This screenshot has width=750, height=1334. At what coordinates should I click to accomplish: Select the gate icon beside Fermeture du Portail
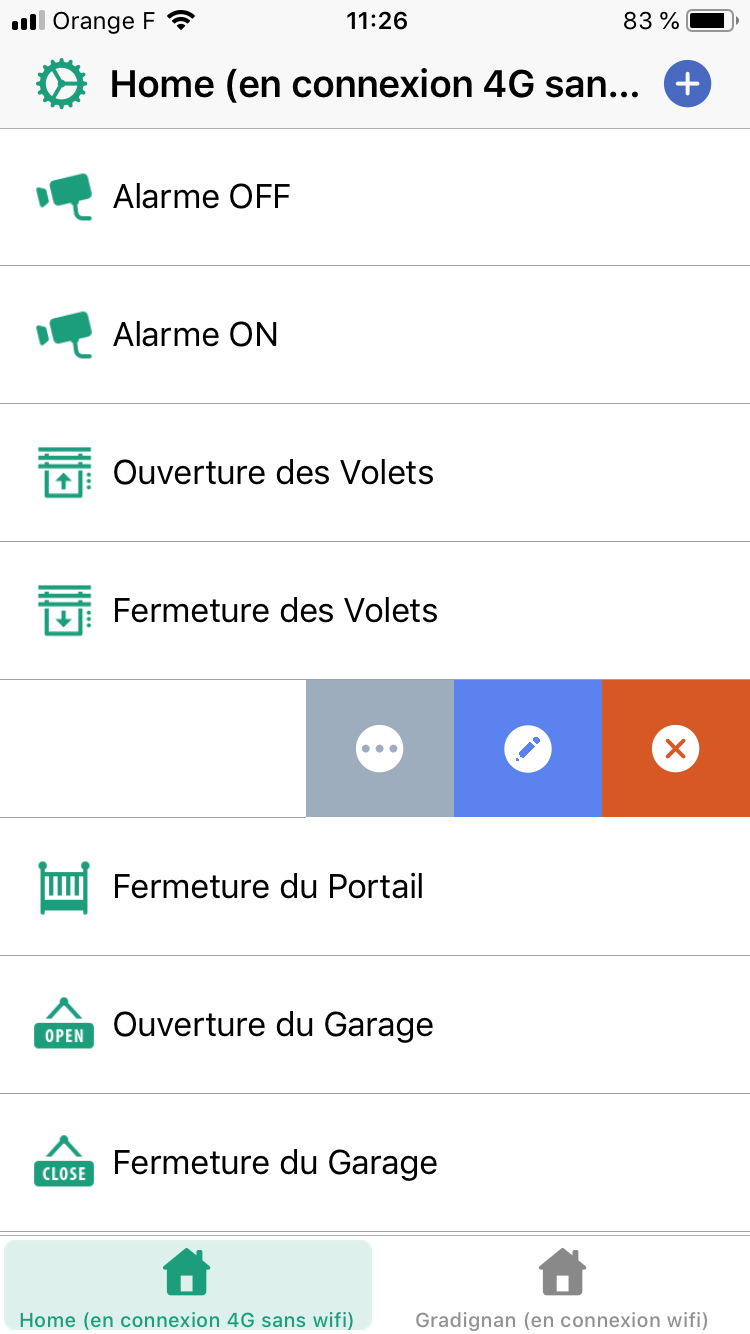(63, 886)
